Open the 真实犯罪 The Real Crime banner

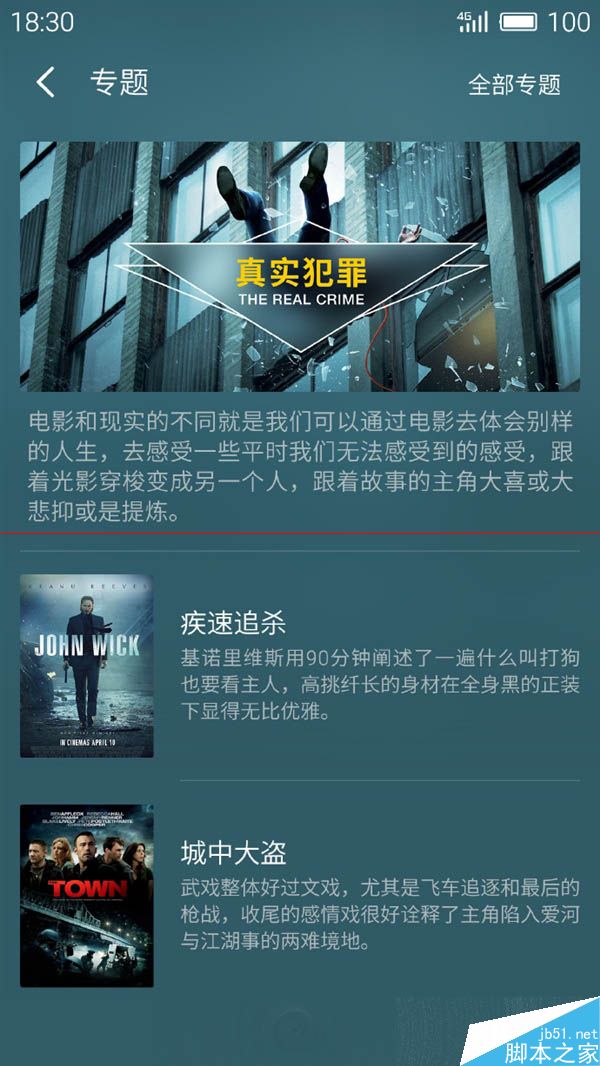(300, 266)
